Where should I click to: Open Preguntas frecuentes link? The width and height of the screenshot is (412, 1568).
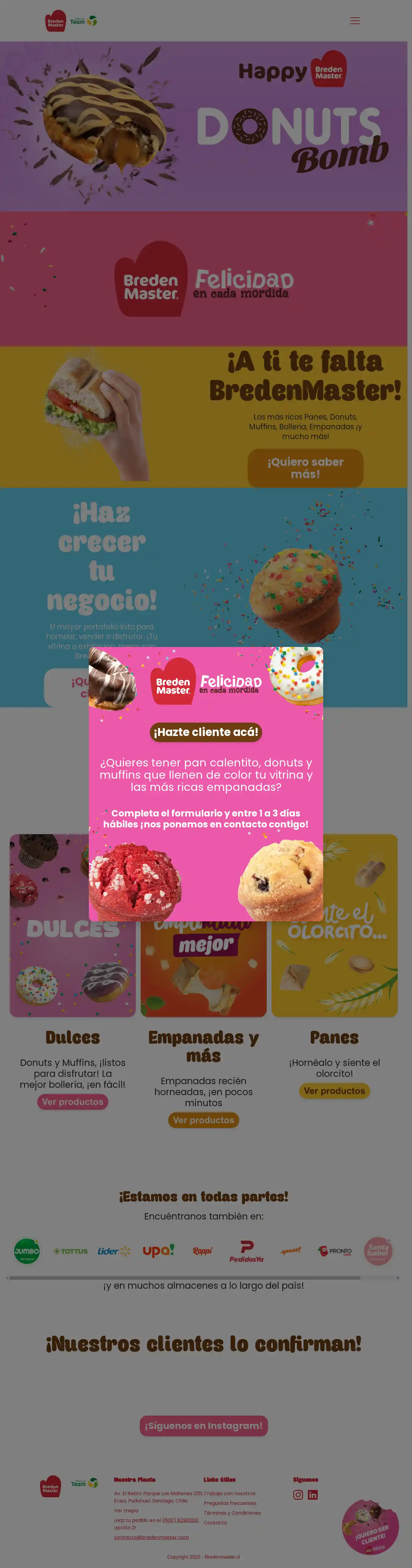(x=230, y=1503)
